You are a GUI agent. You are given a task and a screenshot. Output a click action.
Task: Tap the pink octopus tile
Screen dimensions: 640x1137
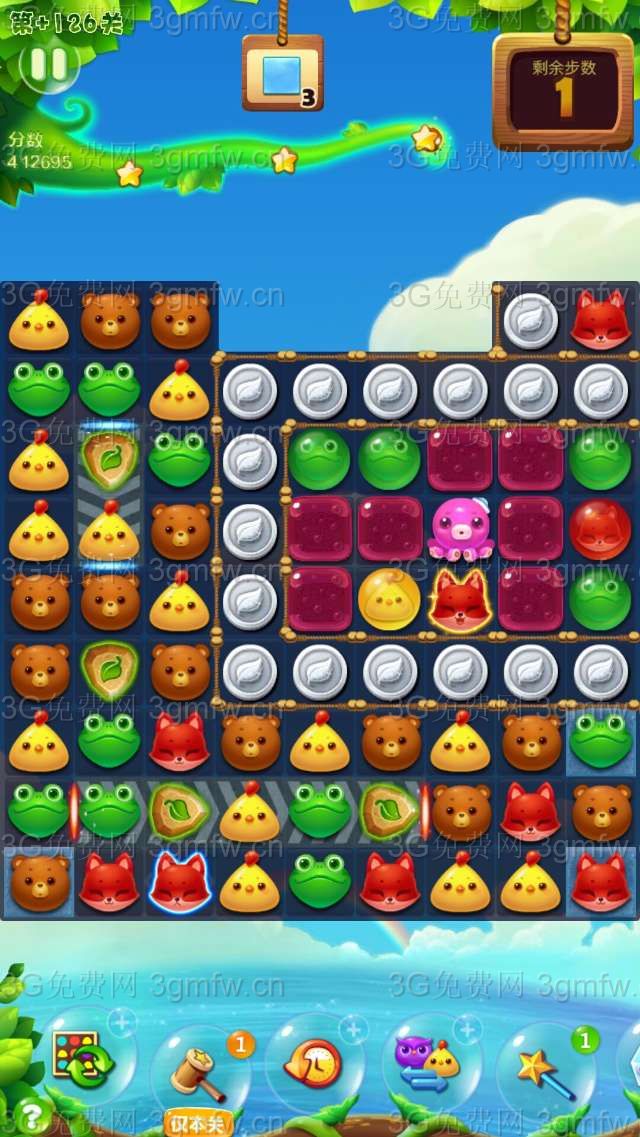460,528
